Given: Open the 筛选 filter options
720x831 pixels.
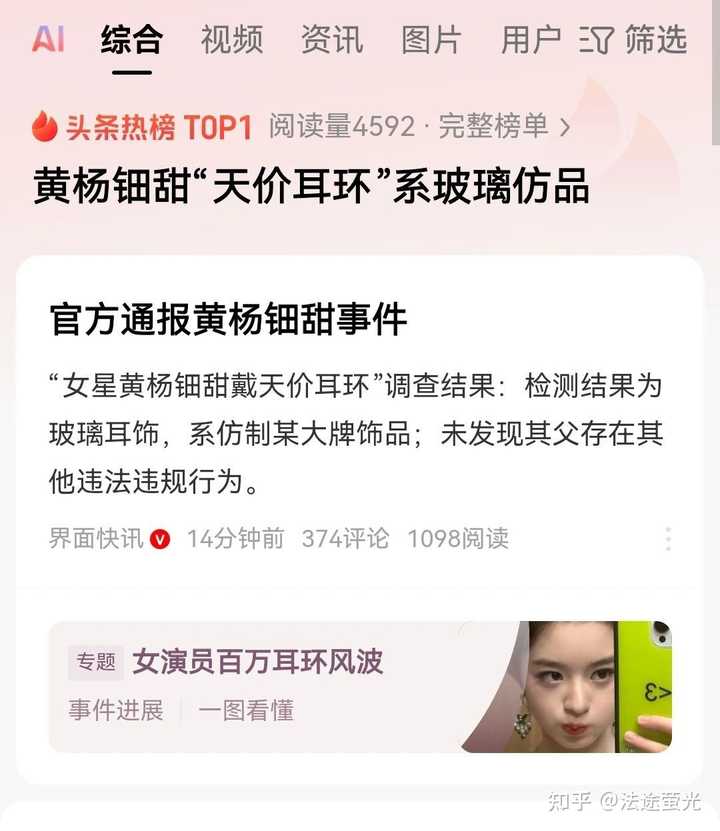Looking at the screenshot, I should 636,40.
